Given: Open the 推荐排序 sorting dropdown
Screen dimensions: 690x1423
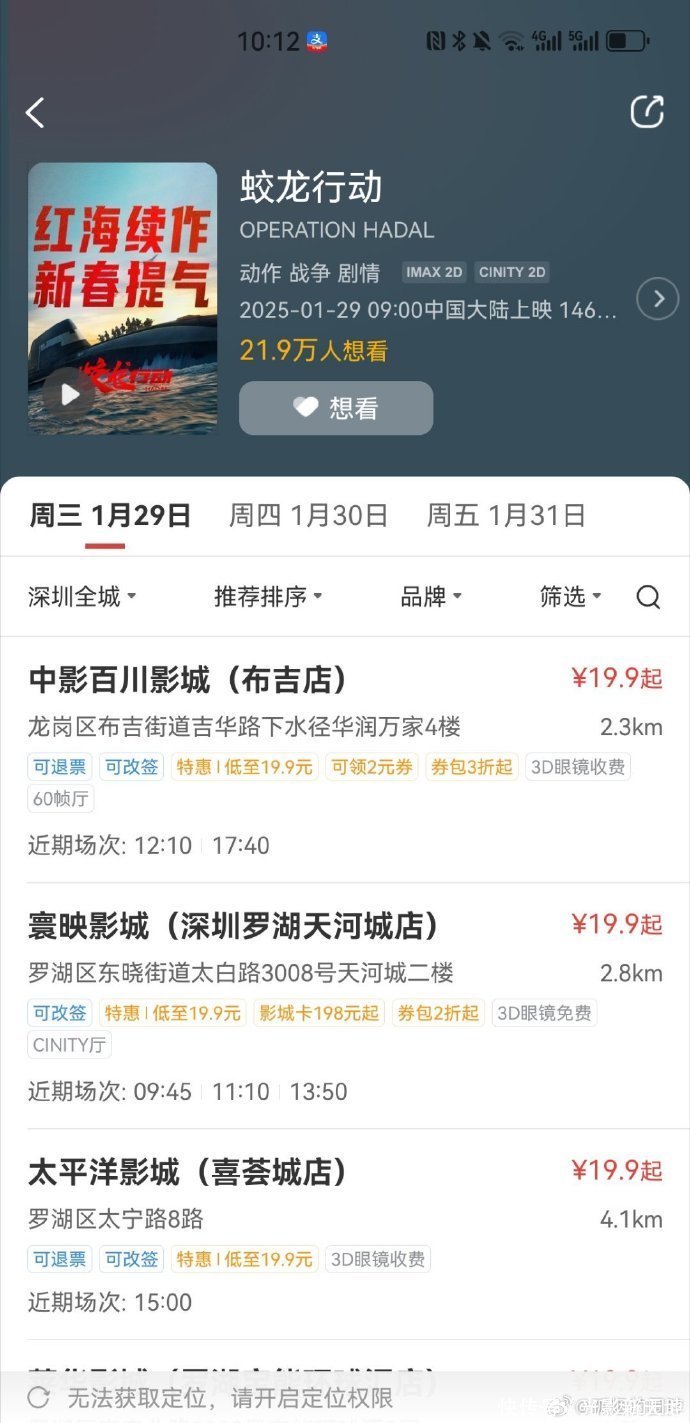Looking at the screenshot, I should (x=268, y=597).
